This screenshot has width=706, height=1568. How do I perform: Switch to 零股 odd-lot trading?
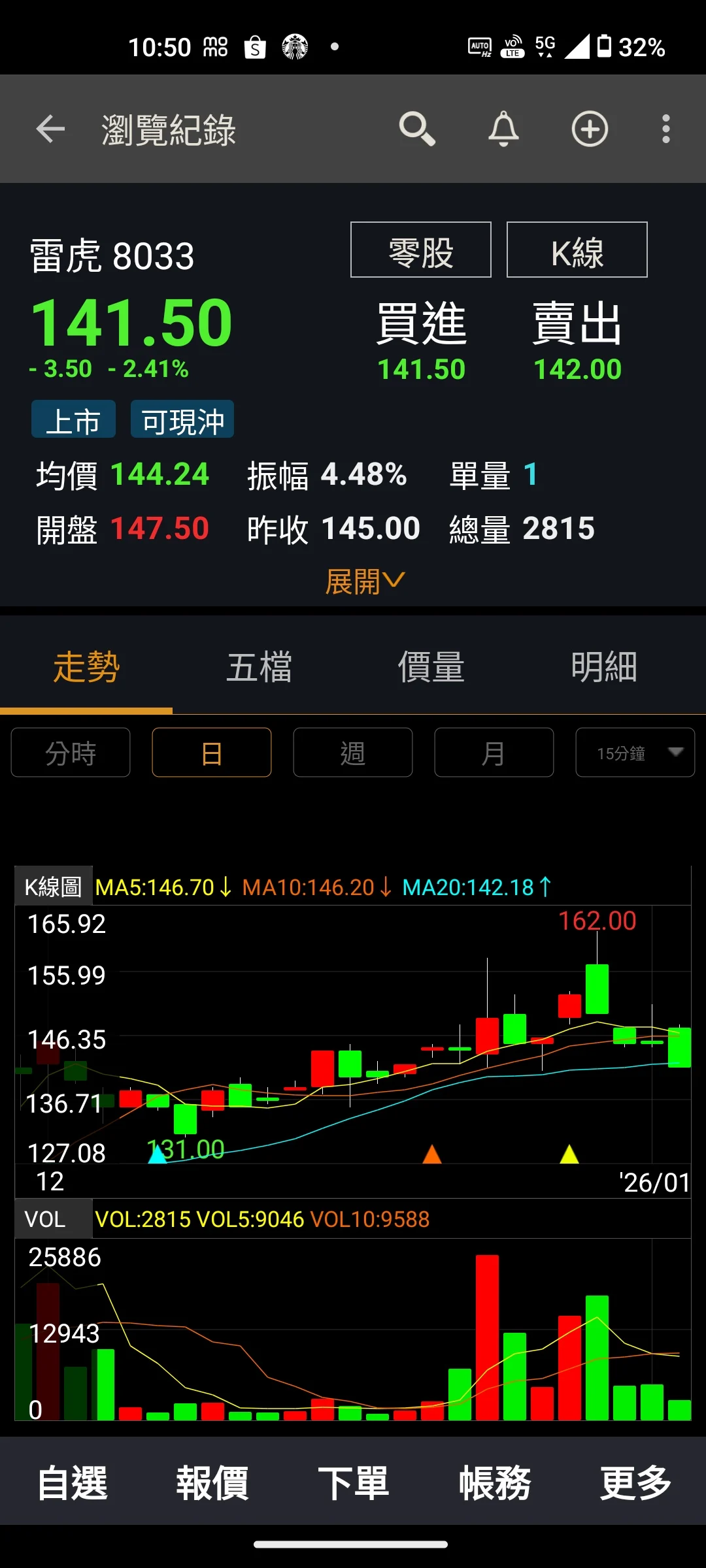(420, 250)
